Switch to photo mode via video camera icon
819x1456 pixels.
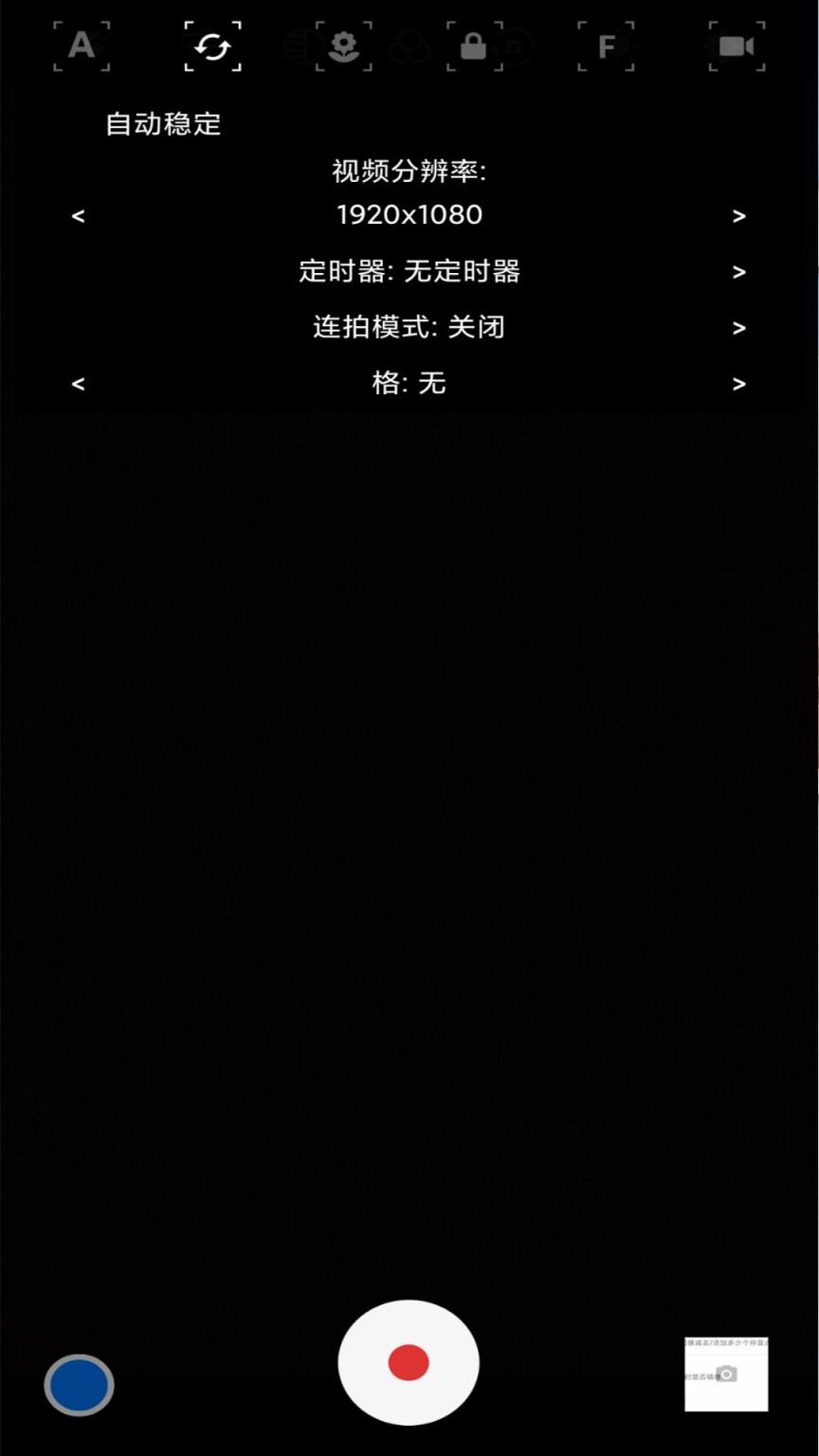point(737,46)
